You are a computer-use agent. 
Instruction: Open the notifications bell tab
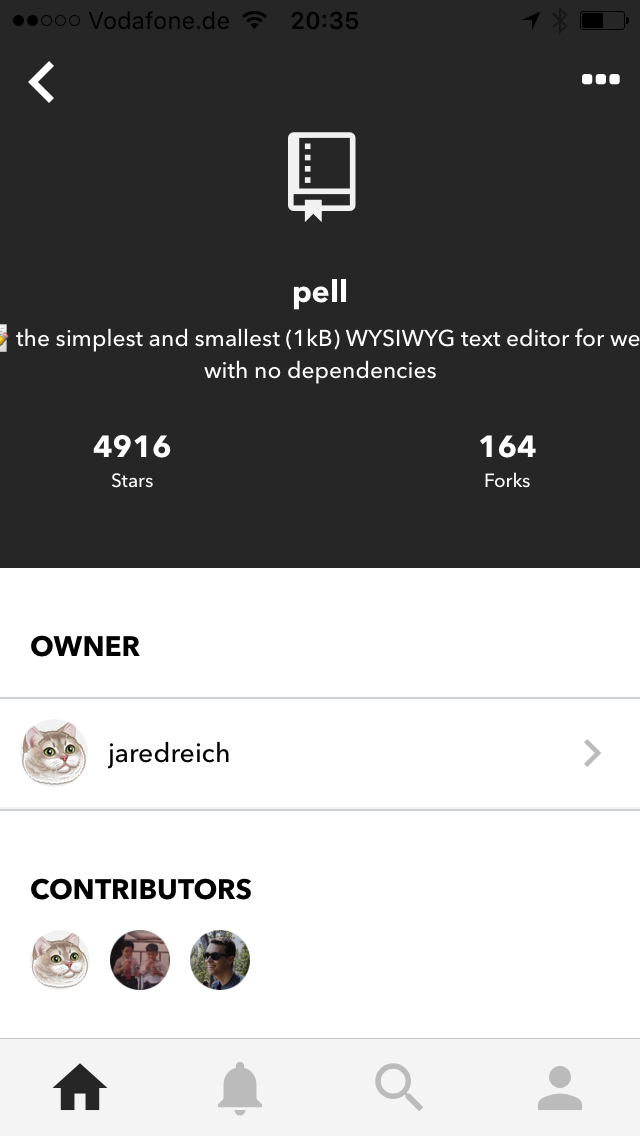[240, 1087]
